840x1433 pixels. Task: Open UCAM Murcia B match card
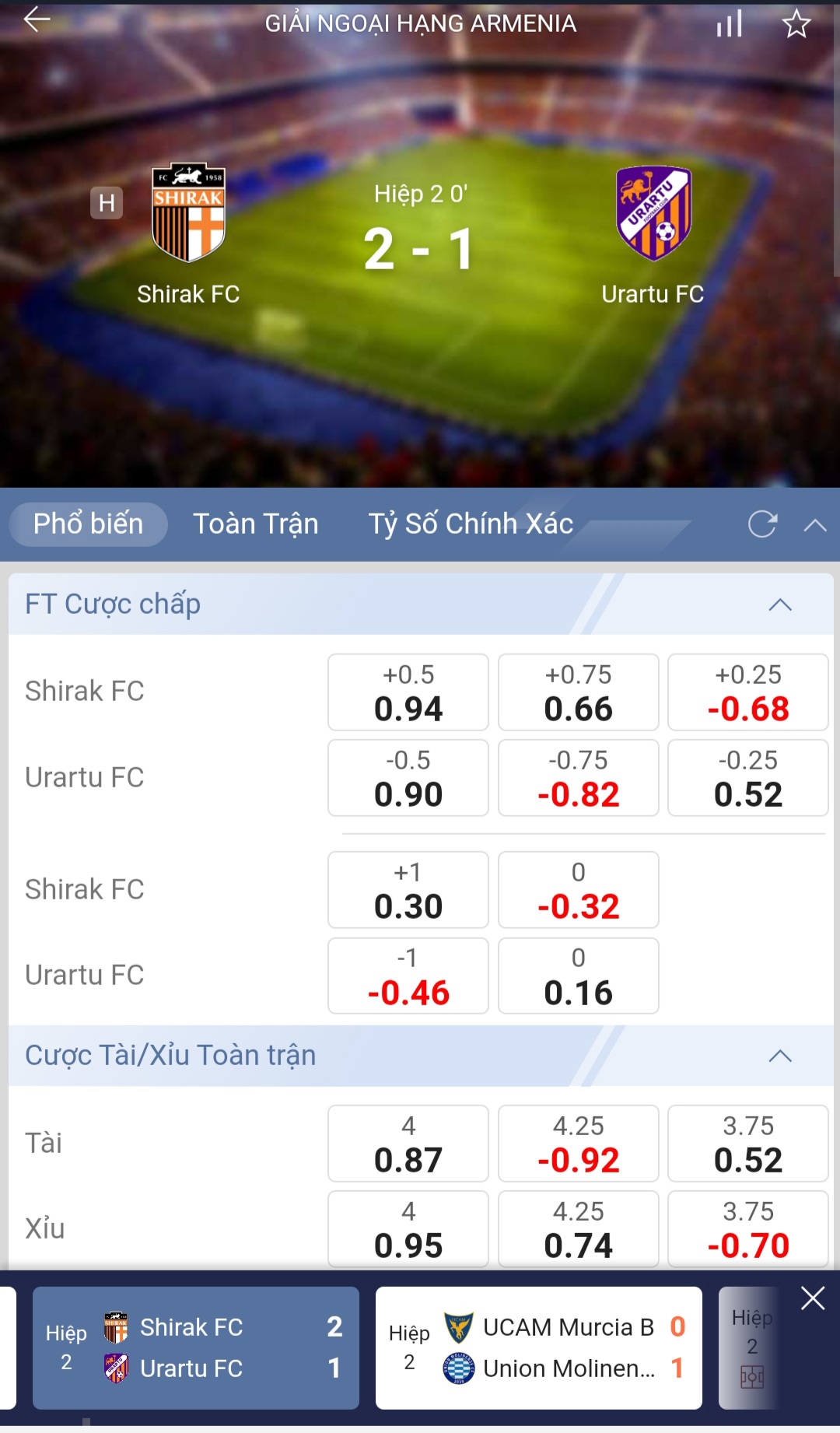pyautogui.click(x=538, y=1348)
